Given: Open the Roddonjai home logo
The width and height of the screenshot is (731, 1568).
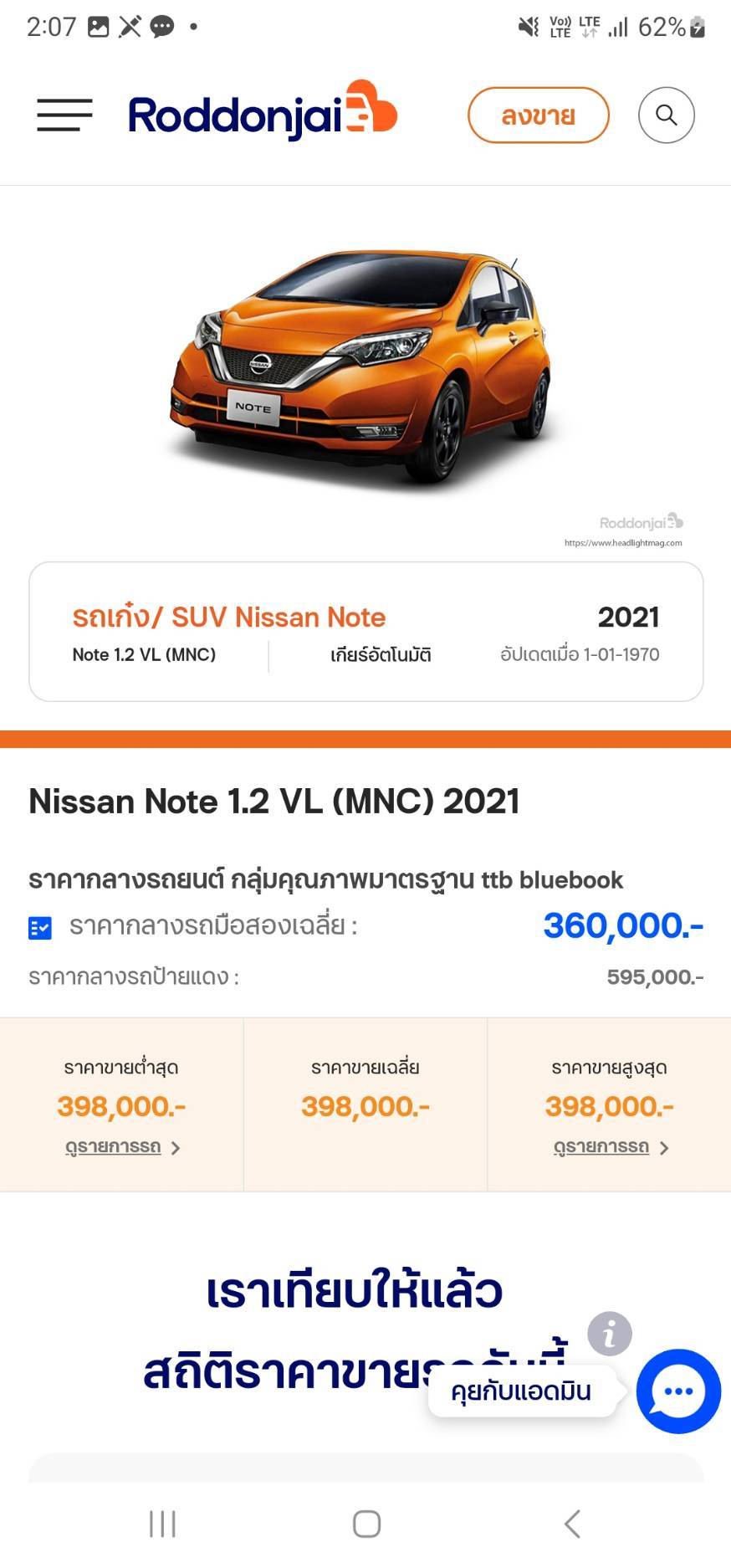Looking at the screenshot, I should [263, 111].
